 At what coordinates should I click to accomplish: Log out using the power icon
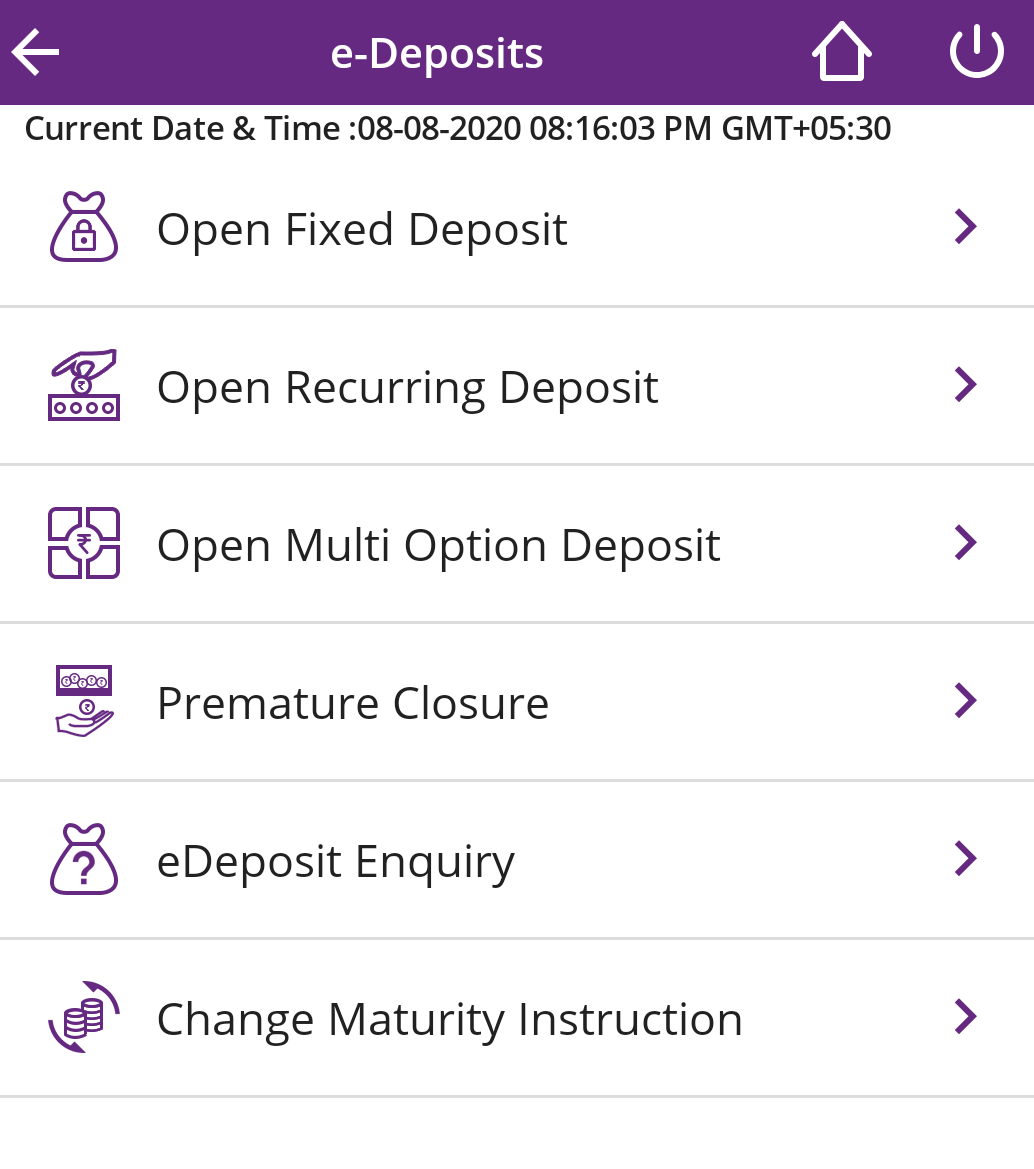click(x=976, y=50)
